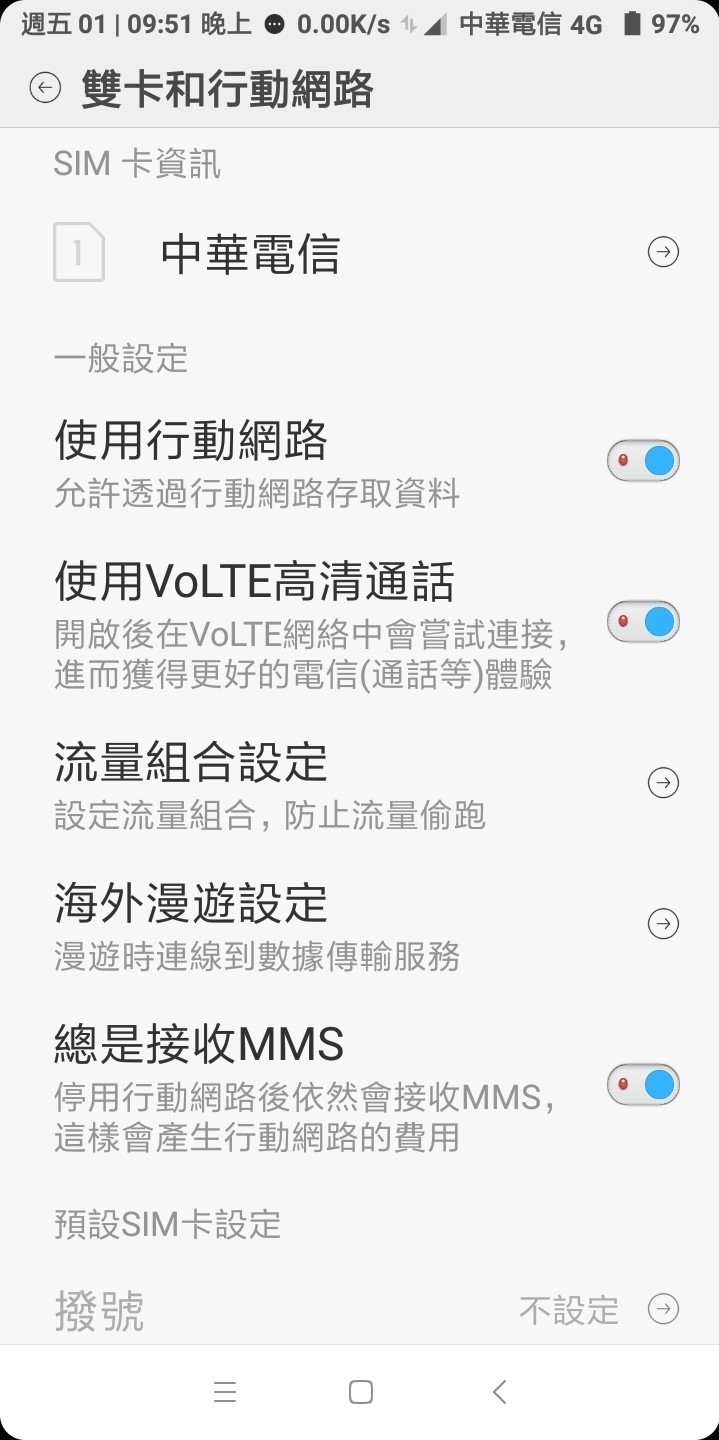Toggle 使用行動網路 switch off
This screenshot has height=1440, width=719.
pyautogui.click(x=643, y=461)
